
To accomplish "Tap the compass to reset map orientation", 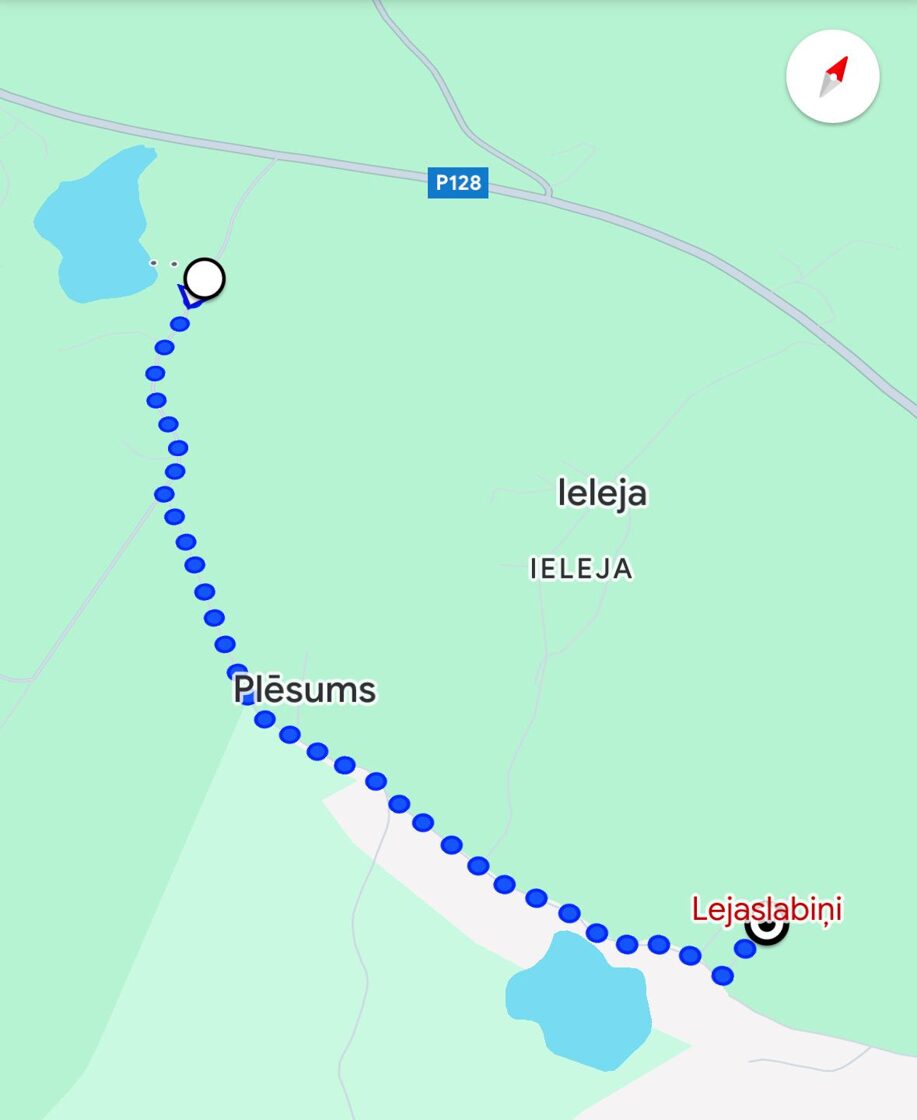I will (x=832, y=77).
